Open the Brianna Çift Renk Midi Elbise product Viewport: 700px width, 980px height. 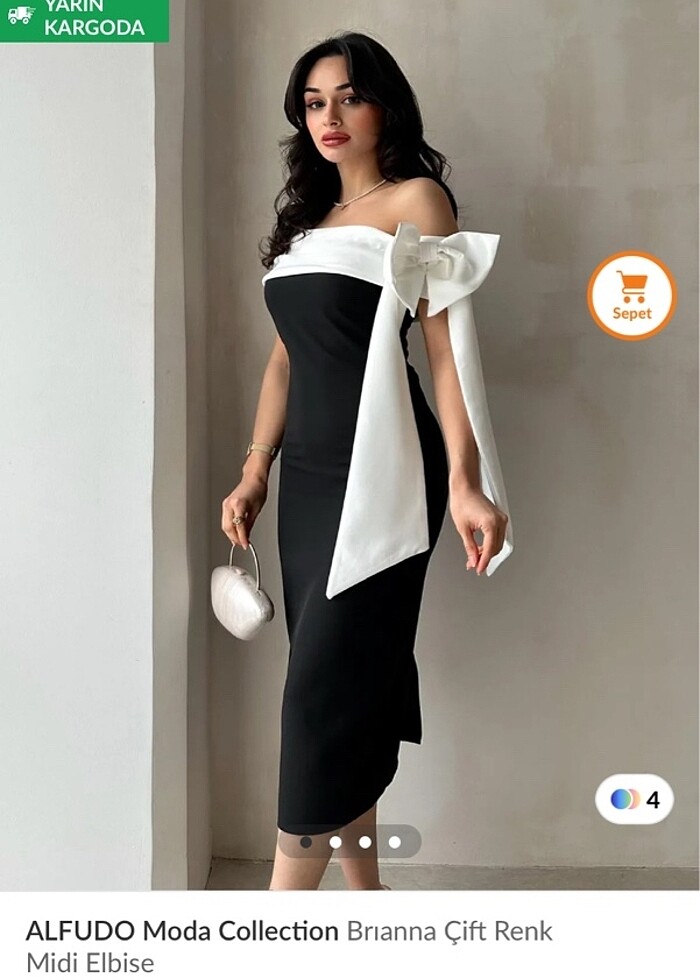(x=288, y=945)
